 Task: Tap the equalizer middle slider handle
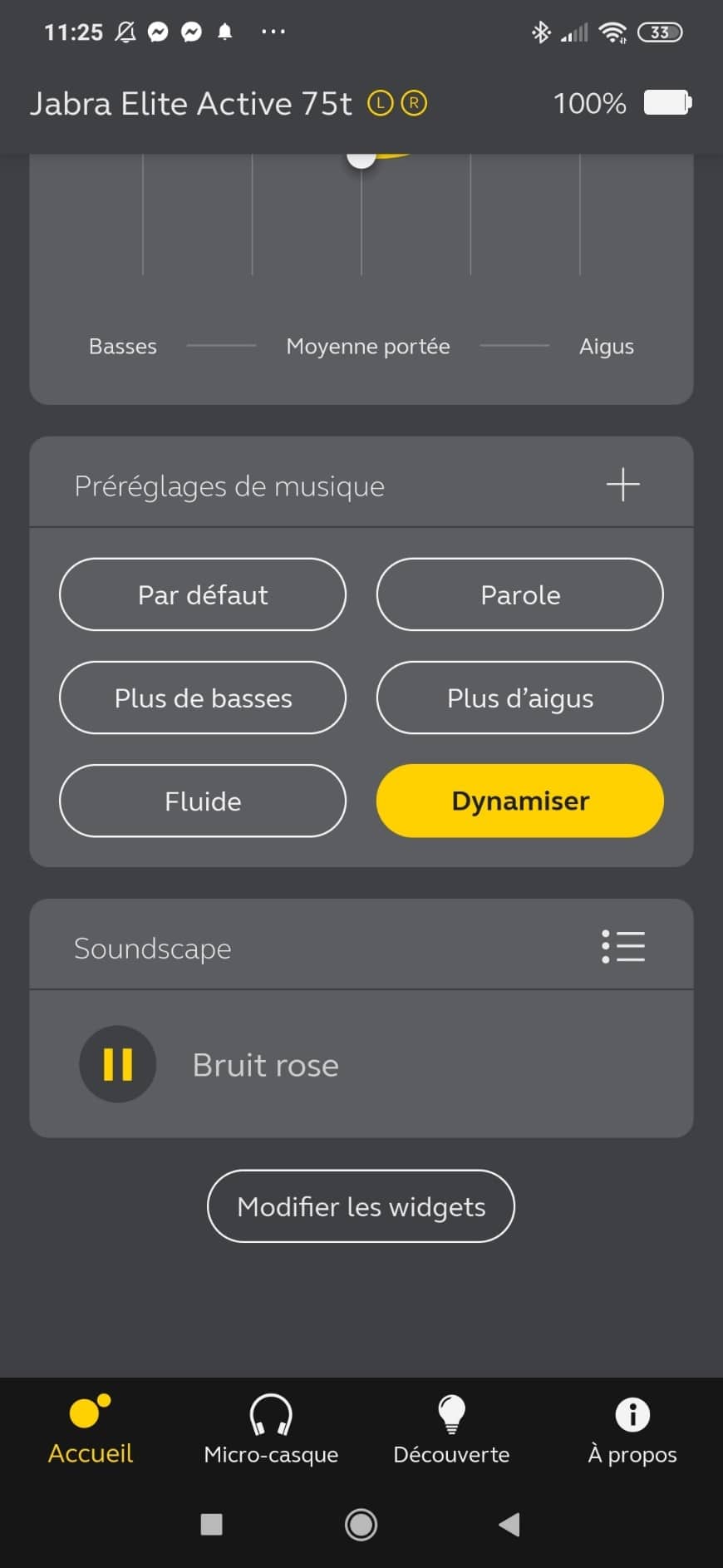[x=361, y=158]
